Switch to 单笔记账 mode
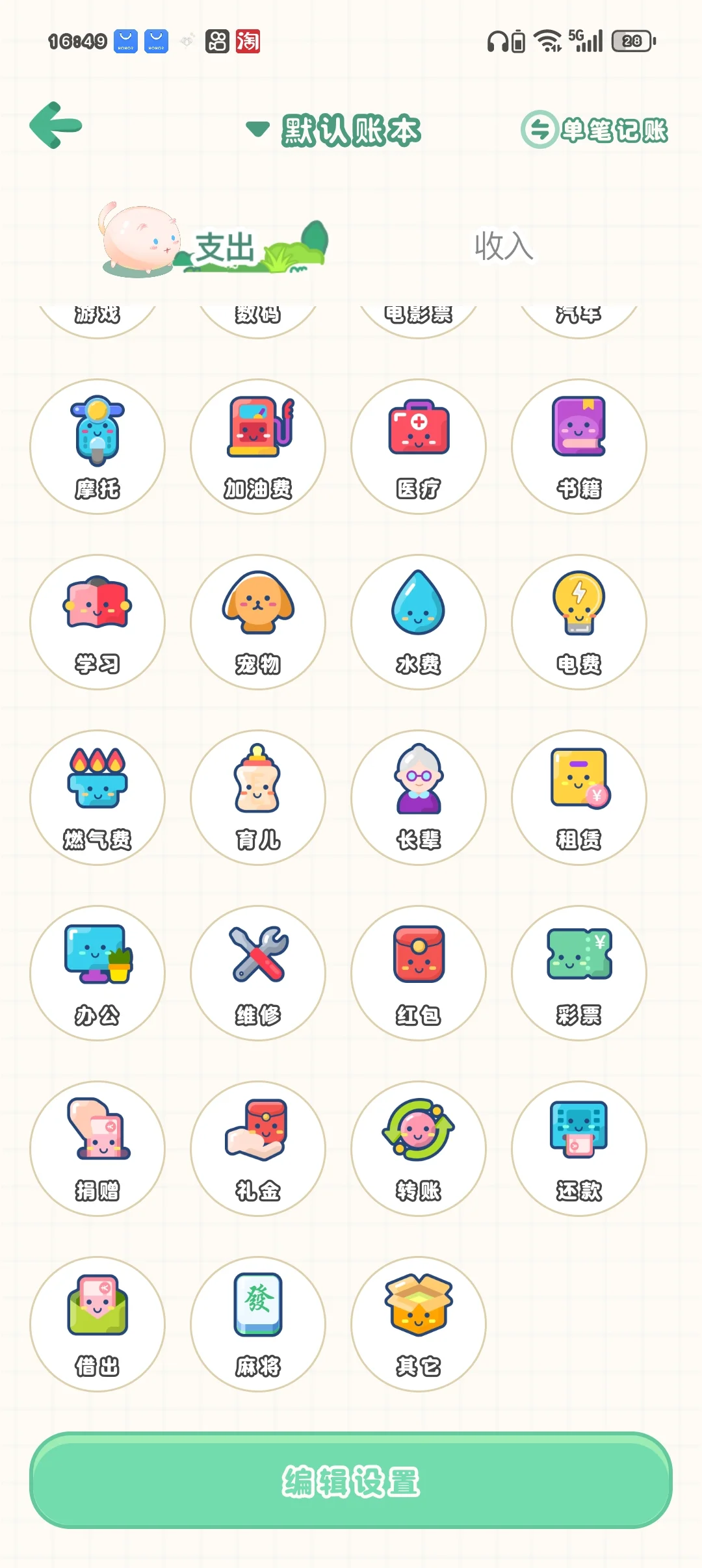This screenshot has width=702, height=1568. 595,130
